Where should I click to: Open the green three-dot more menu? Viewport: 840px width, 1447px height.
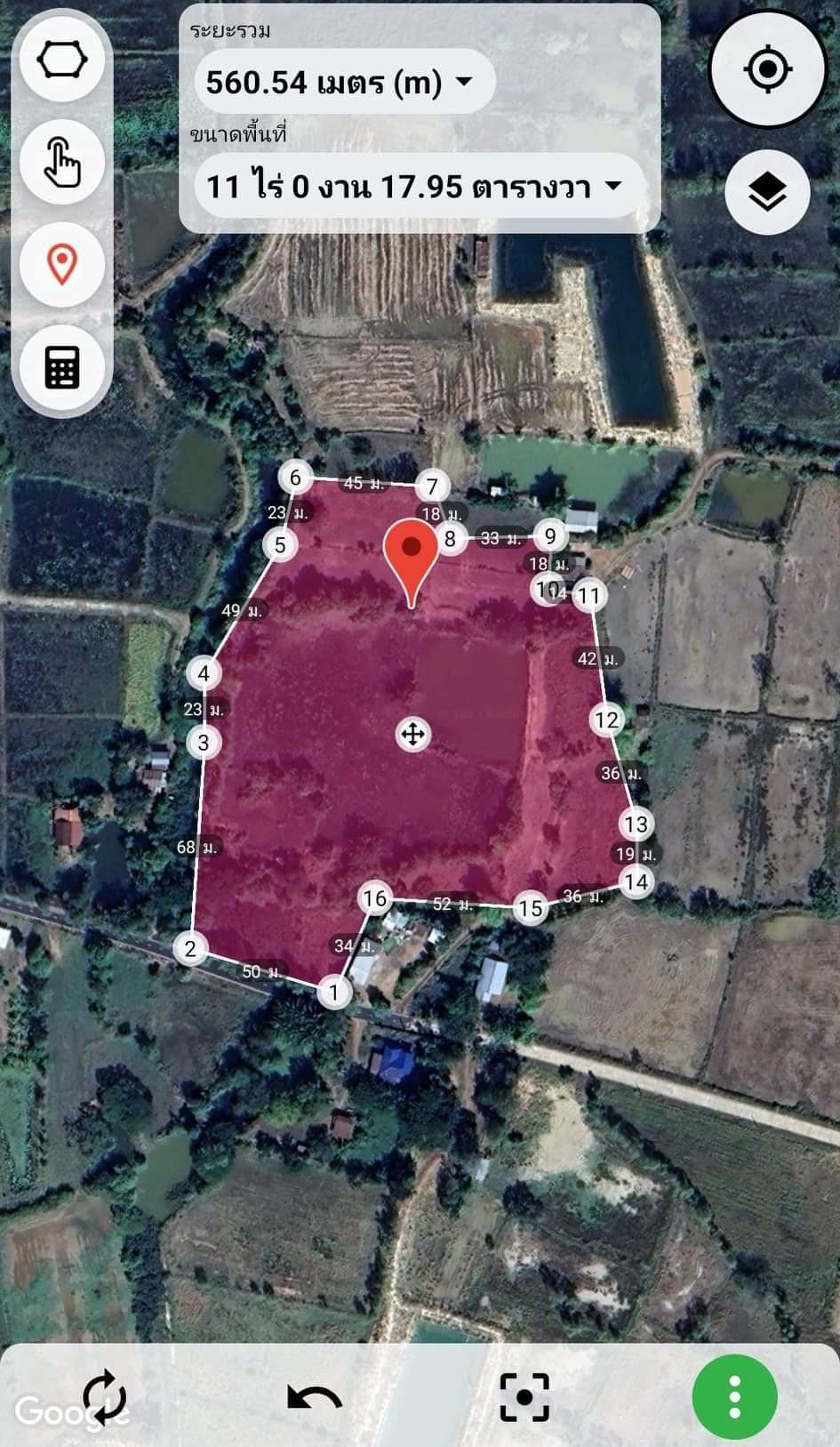pos(734,1396)
